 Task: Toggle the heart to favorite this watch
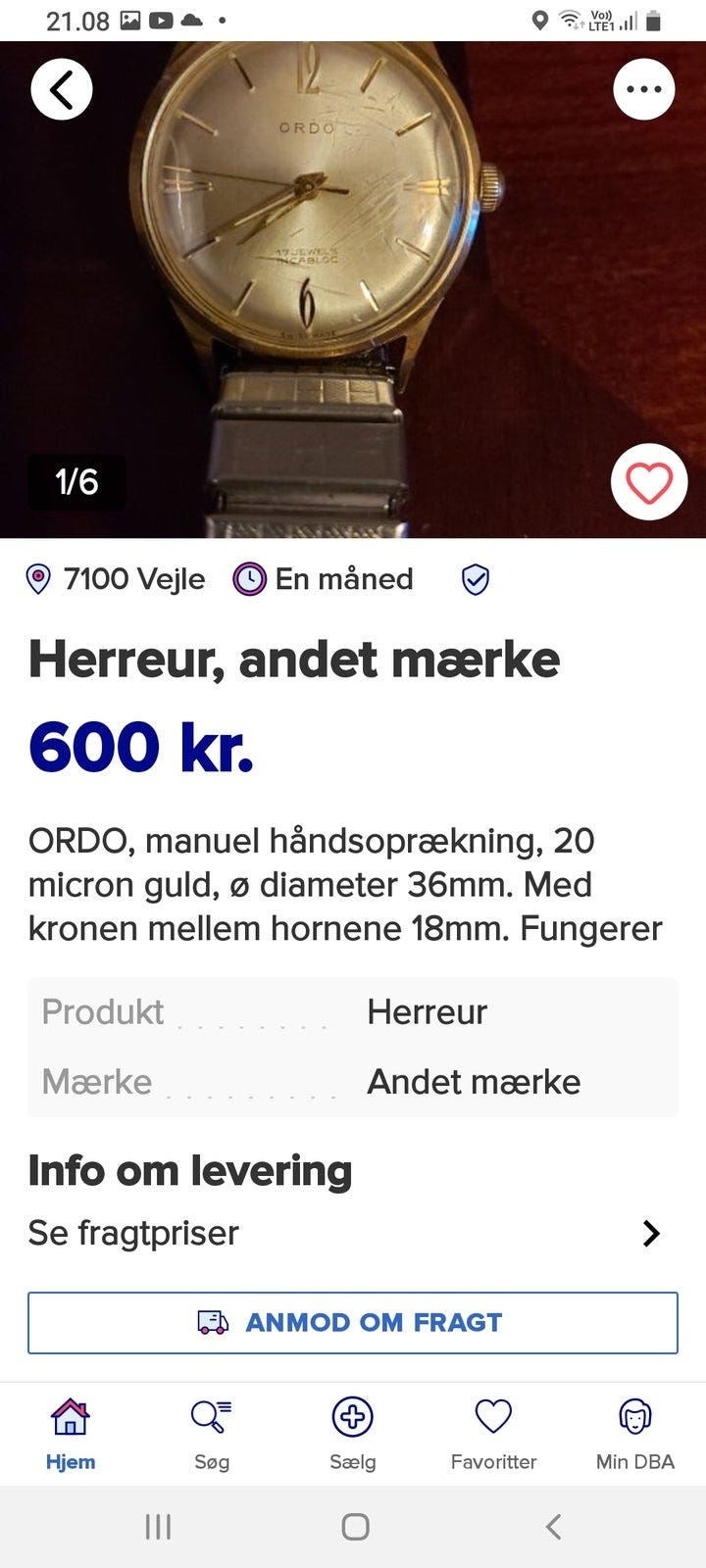pyautogui.click(x=649, y=482)
